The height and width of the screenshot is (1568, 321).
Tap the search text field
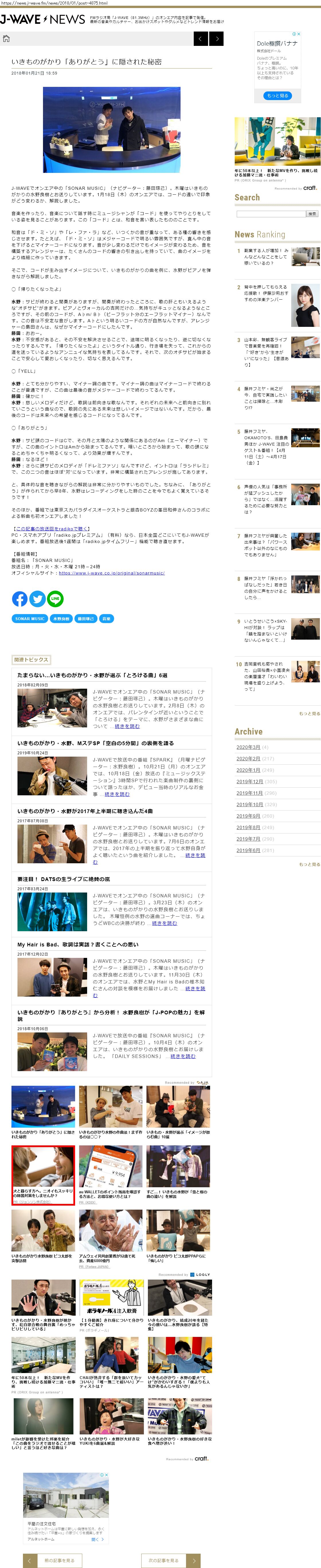click(x=271, y=214)
